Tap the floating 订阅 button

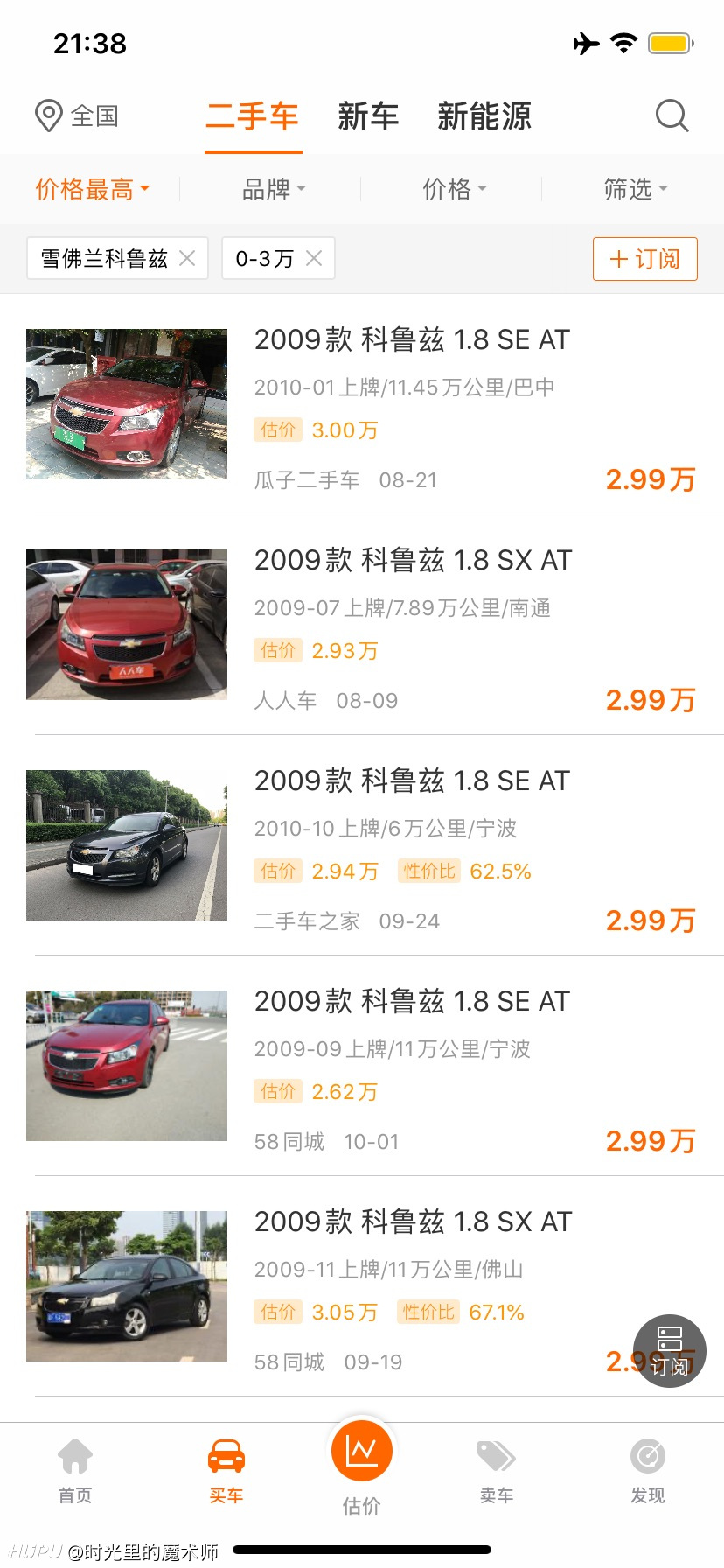click(x=670, y=1350)
